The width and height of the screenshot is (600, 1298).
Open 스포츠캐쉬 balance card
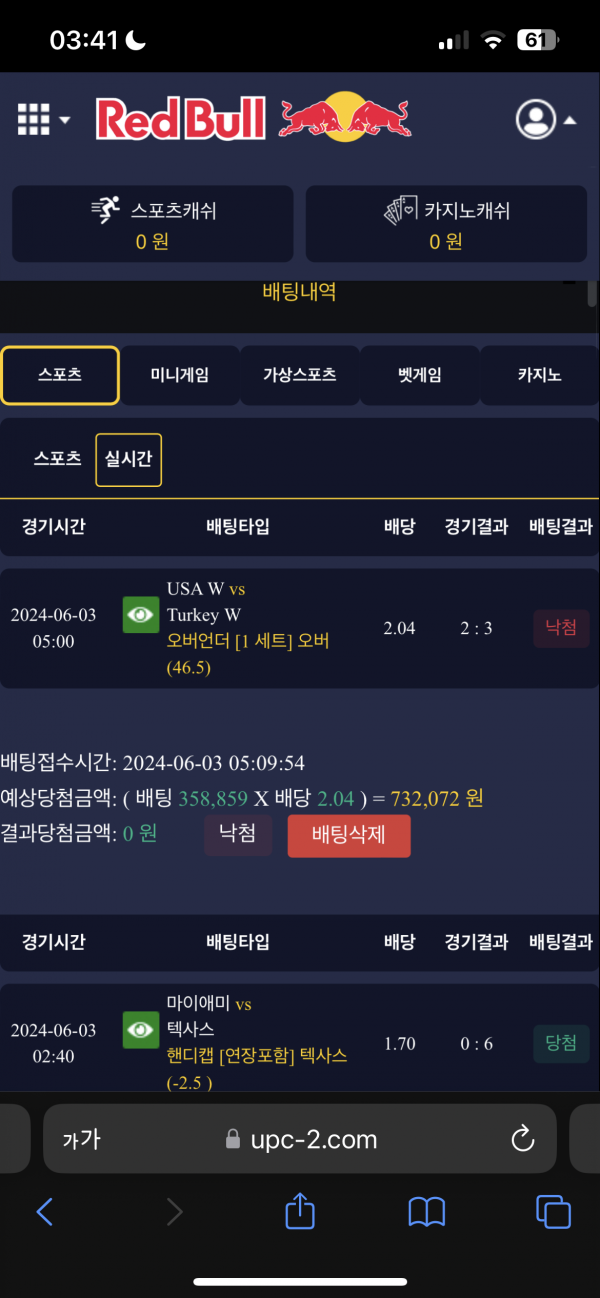click(153, 224)
